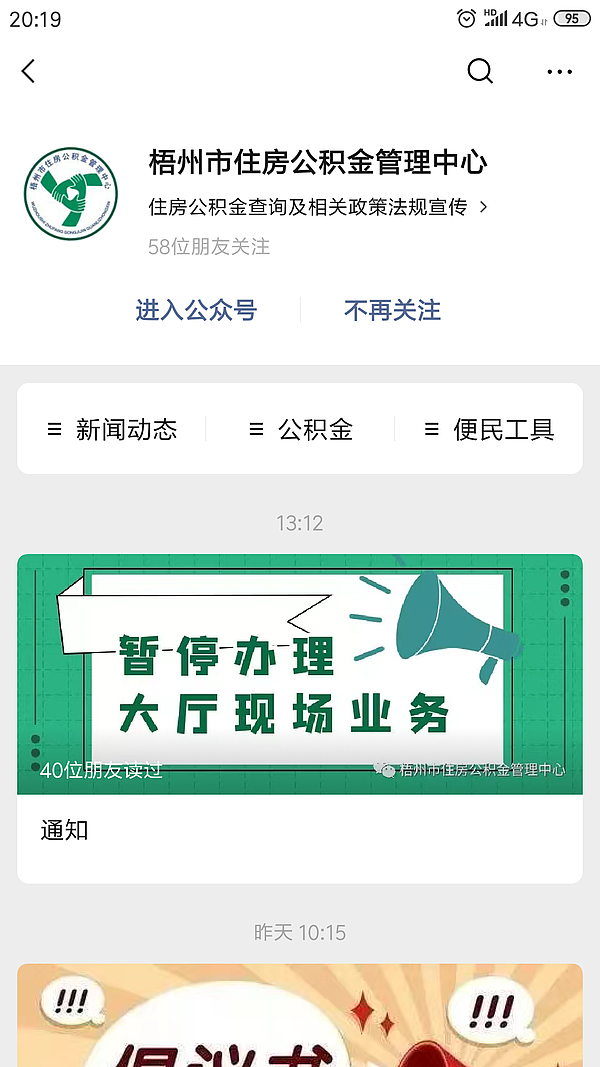The image size is (600, 1067).
Task: Open yesterday's 10:15 article card
Action: click(x=300, y=1015)
